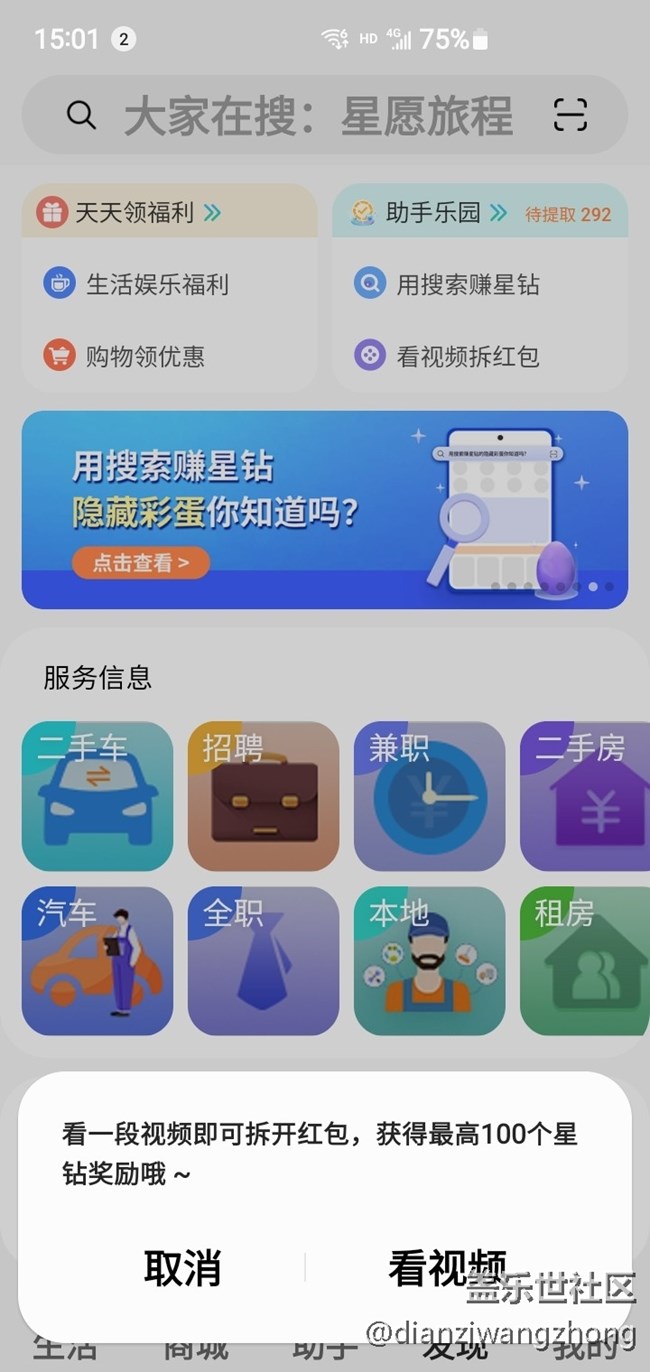Open the 二手车 service tile

tap(97, 796)
